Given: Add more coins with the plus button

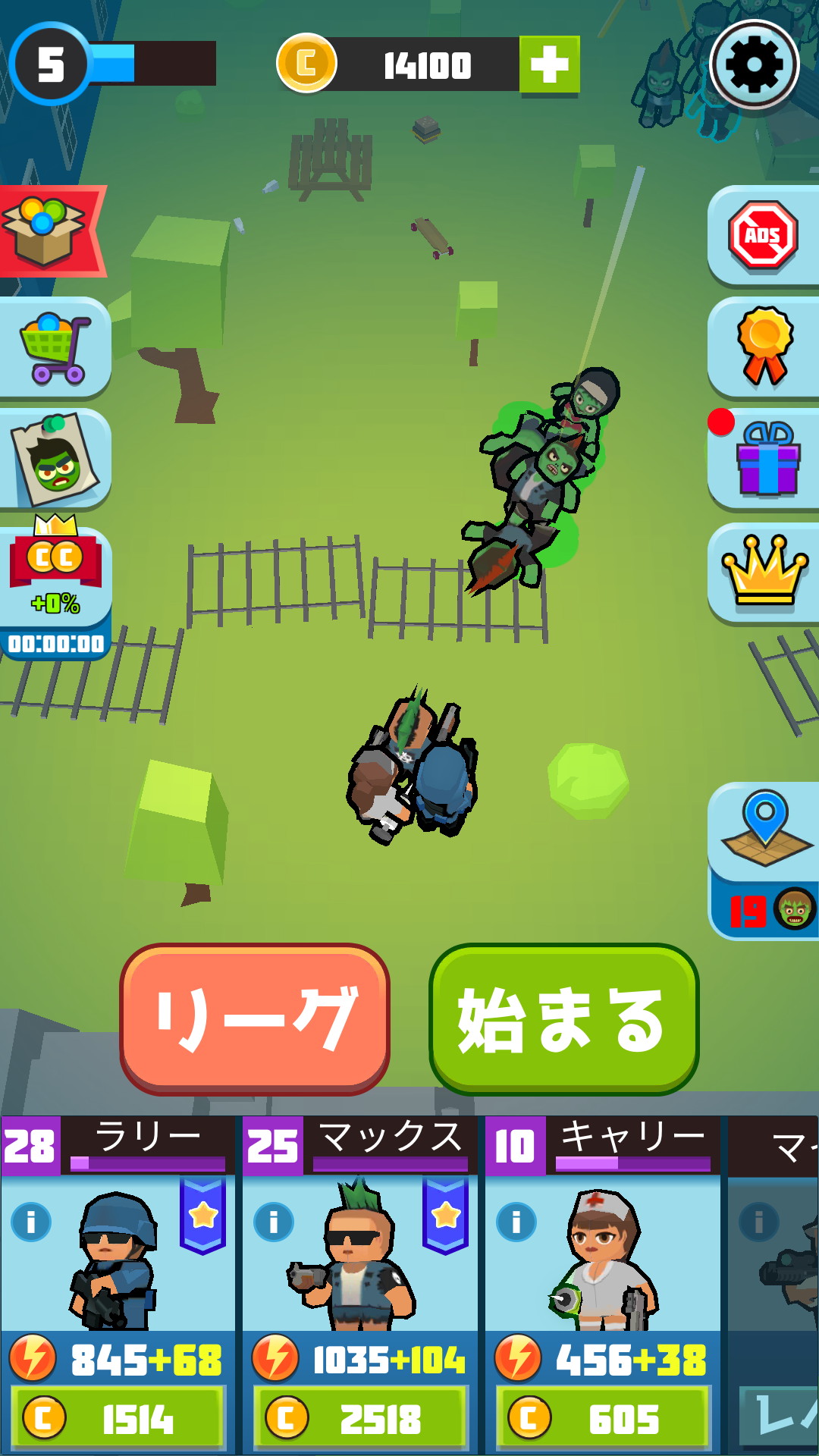Looking at the screenshot, I should point(549,64).
